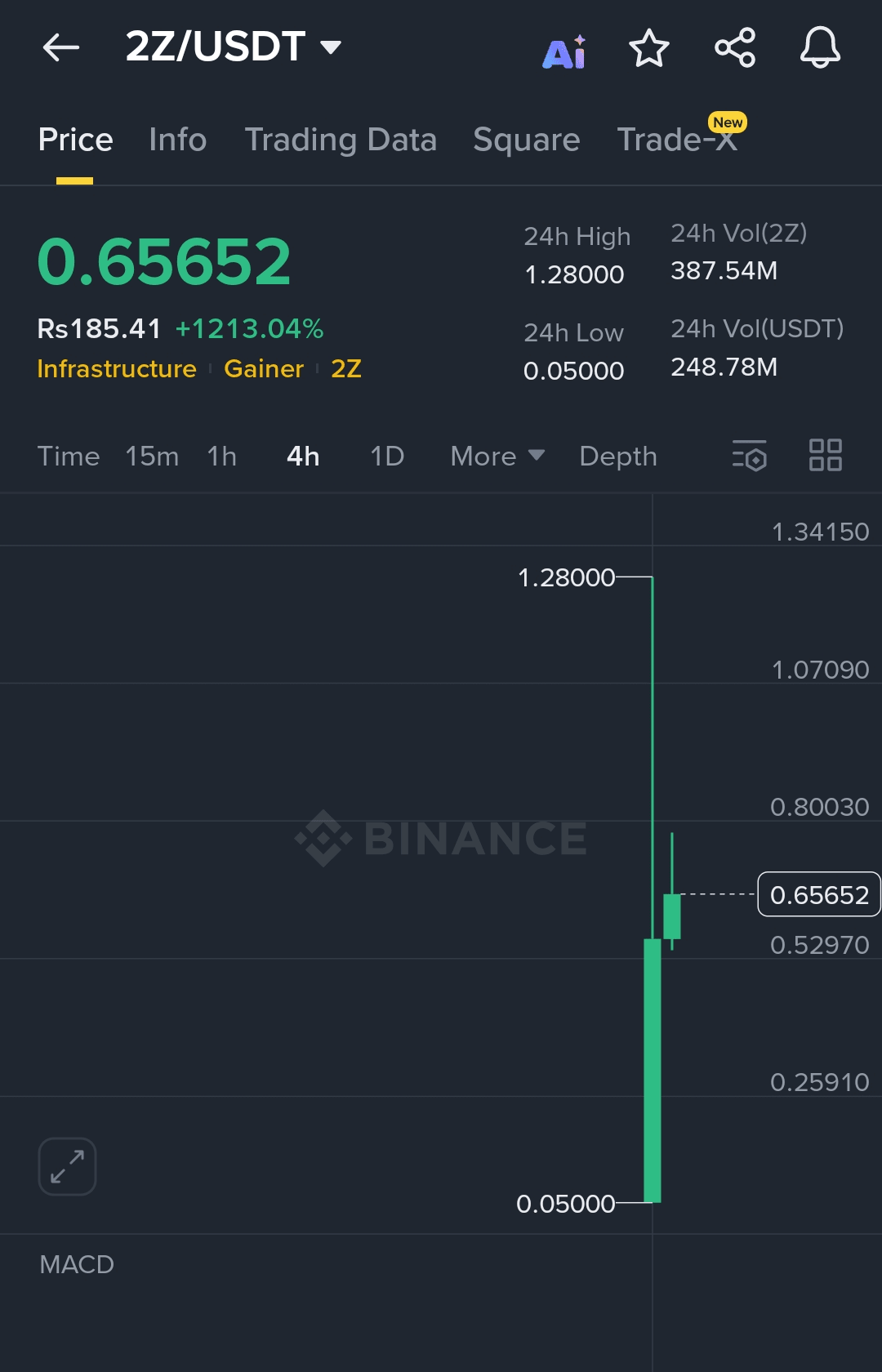Share this trading pair
Screen dimensions: 882x1372
coord(735,48)
